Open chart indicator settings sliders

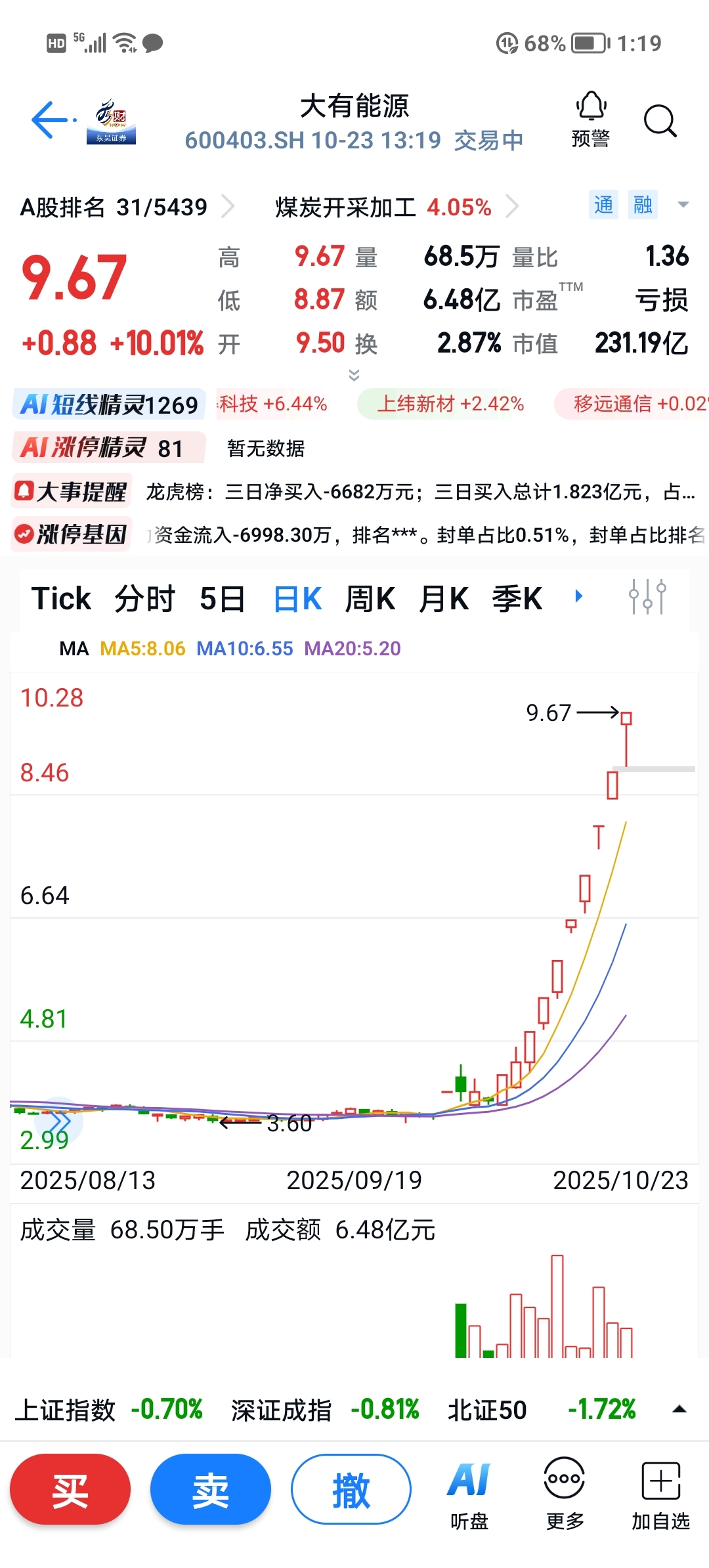click(x=647, y=596)
